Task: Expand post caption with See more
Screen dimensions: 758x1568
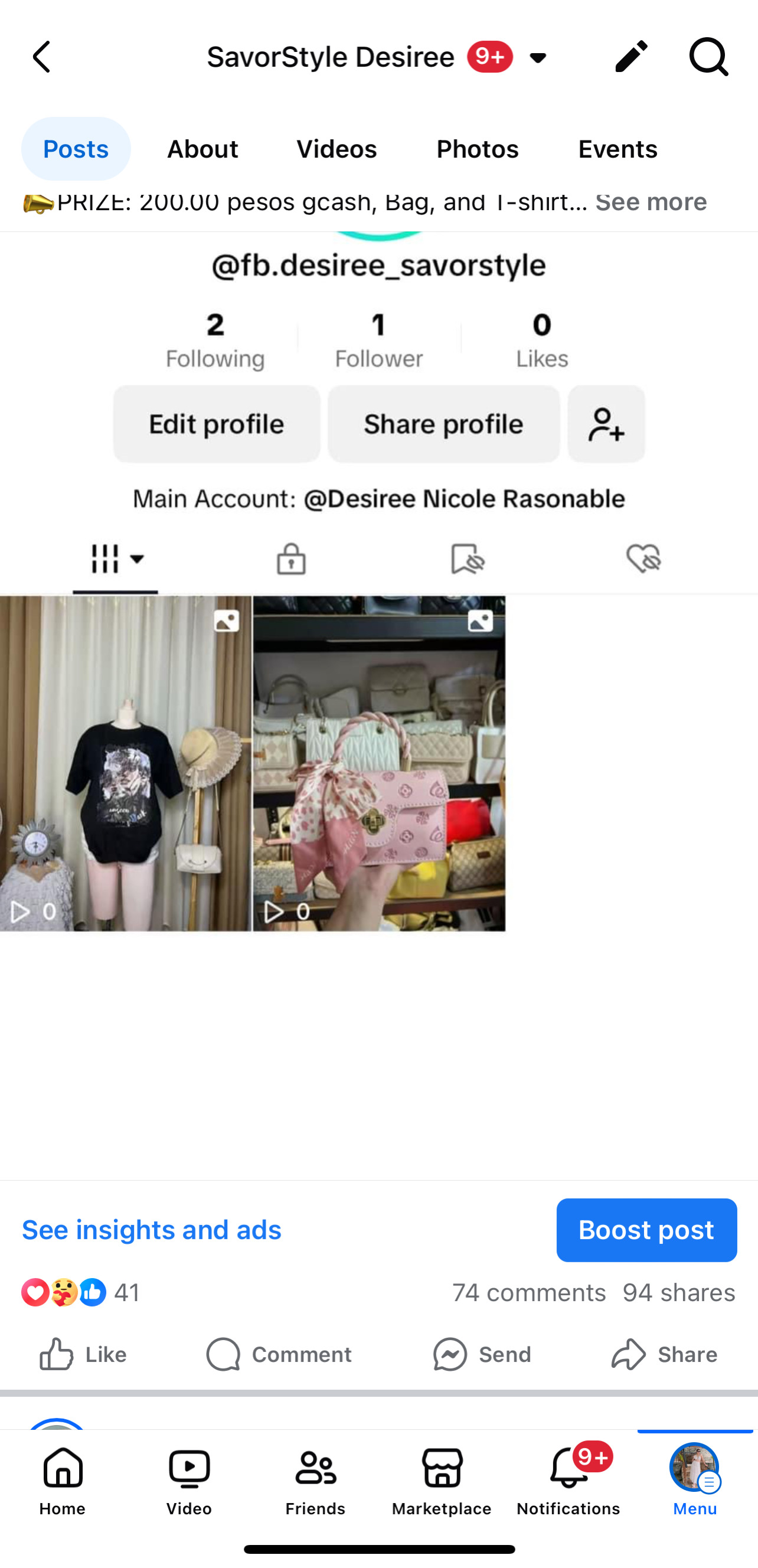Action: [x=651, y=202]
